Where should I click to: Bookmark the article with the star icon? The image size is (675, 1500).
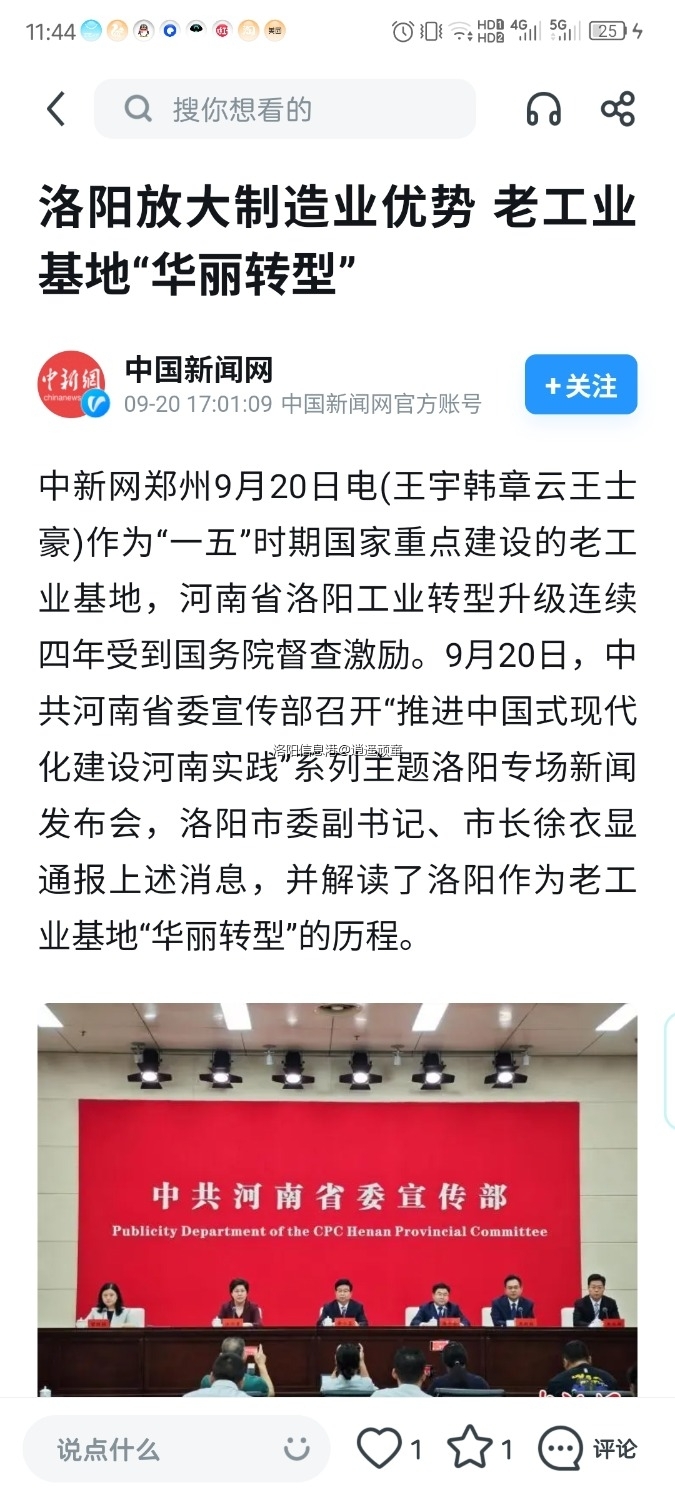[469, 1449]
